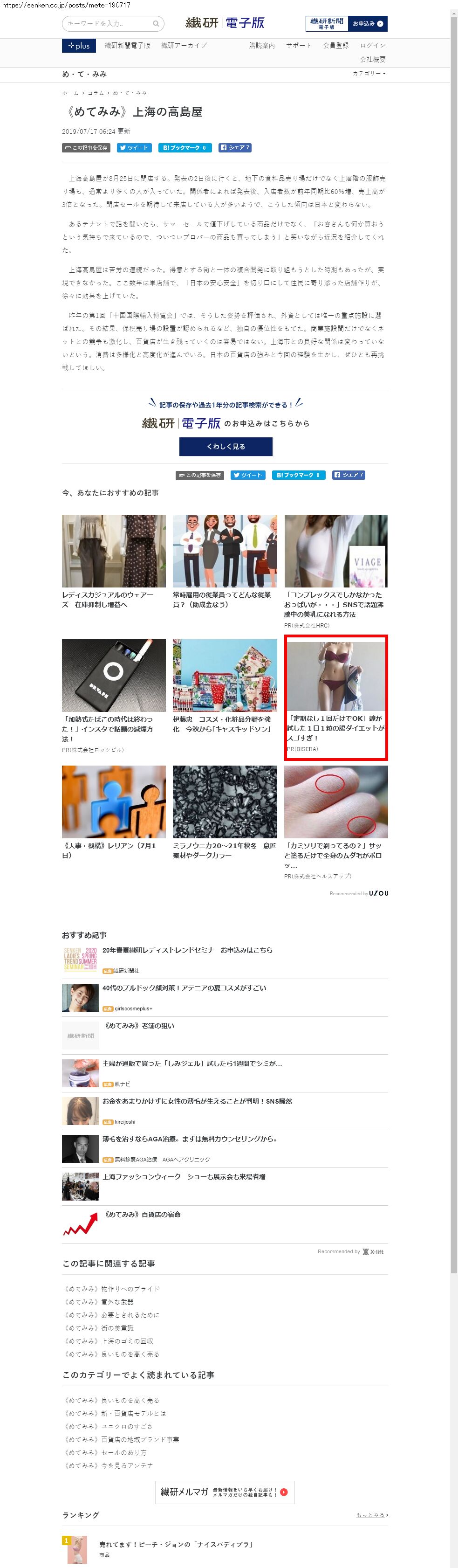The height and width of the screenshot is (1568, 458).
Task: Open the お申込み subscription button
Action: 367,24
